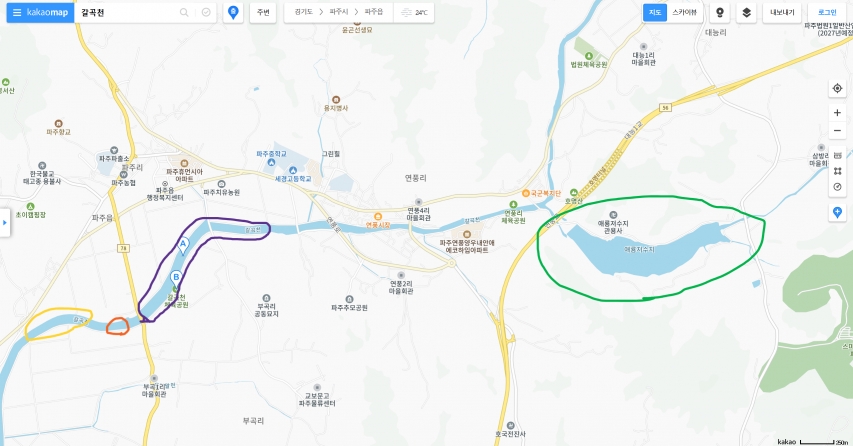The height and width of the screenshot is (446, 853).
Task: Tap marker A on the map
Action: (x=182, y=243)
